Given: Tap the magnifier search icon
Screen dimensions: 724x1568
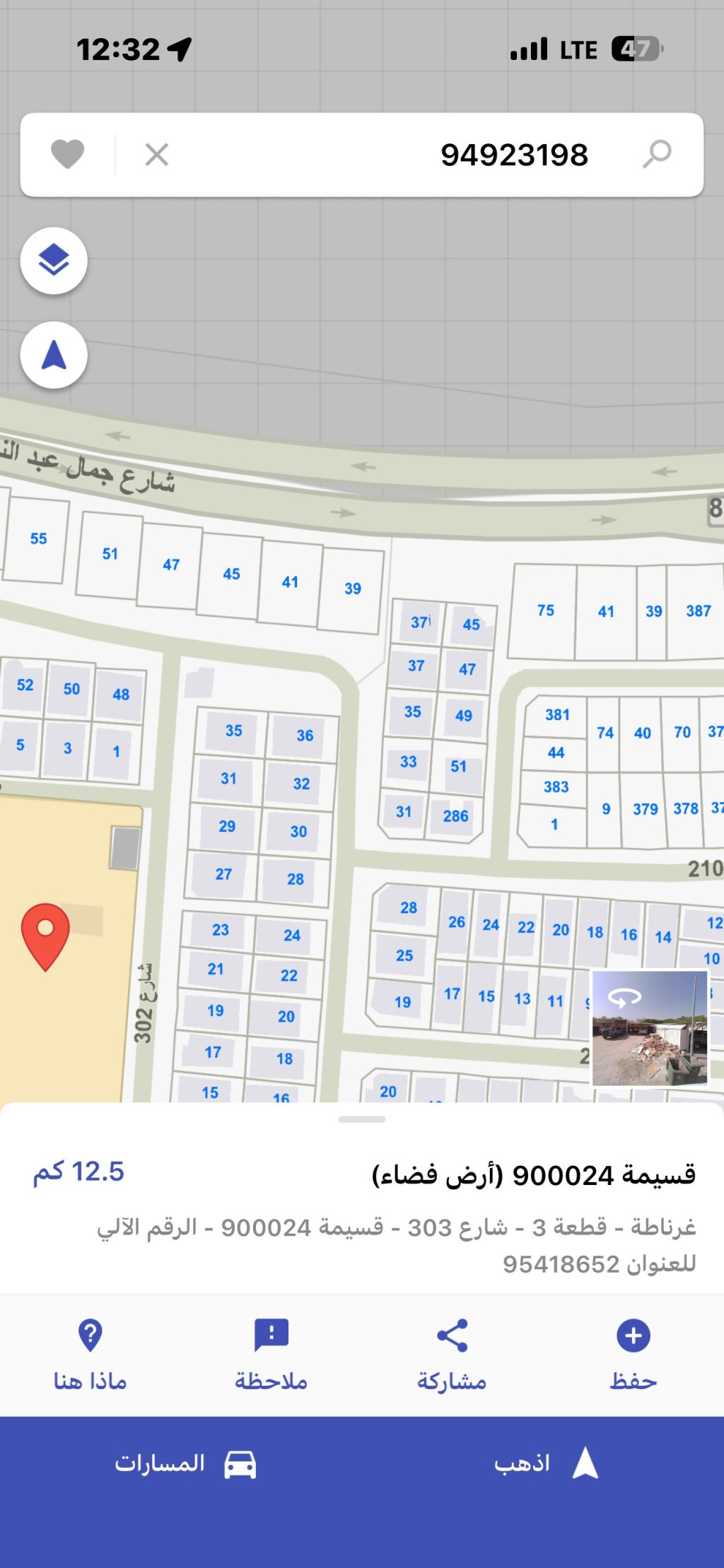Looking at the screenshot, I should (657, 154).
